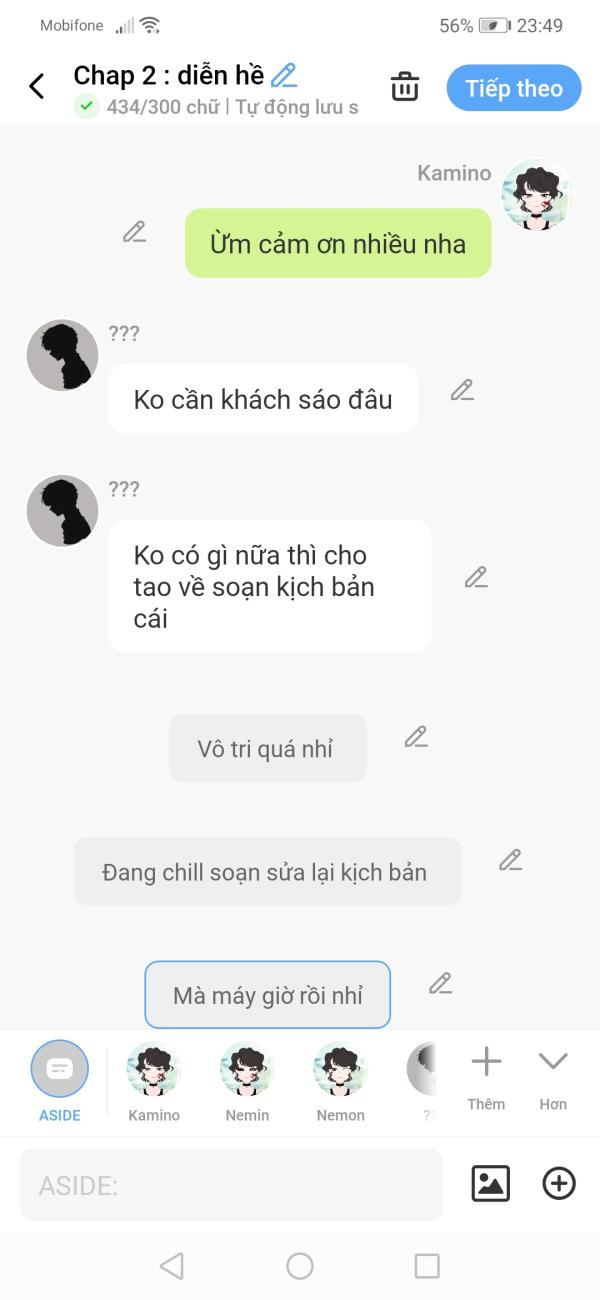Viewport: 600px width, 1300px height.
Task: Edit the aside "Mà máy giờ rồi nhỉ"
Action: [x=441, y=984]
